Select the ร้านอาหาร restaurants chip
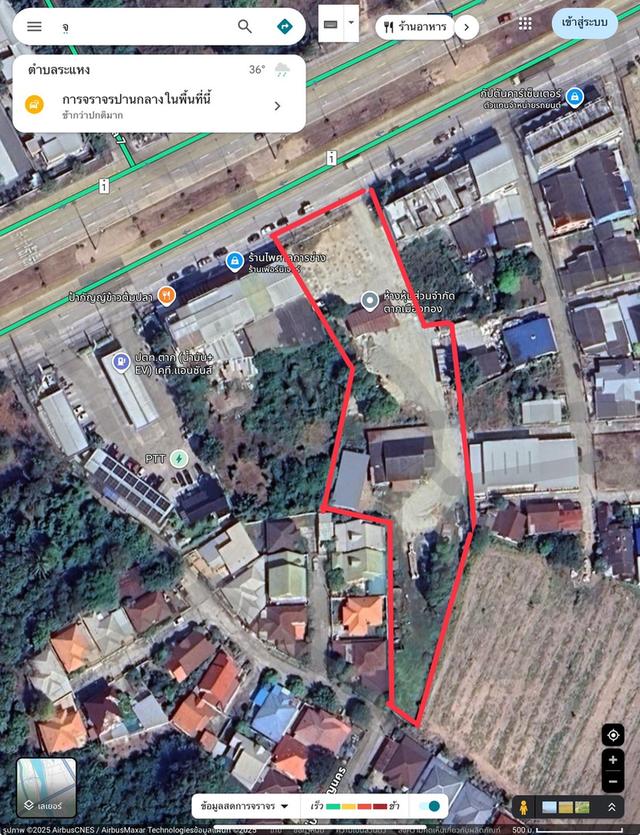Screen dimensions: 640x835 click(414, 27)
